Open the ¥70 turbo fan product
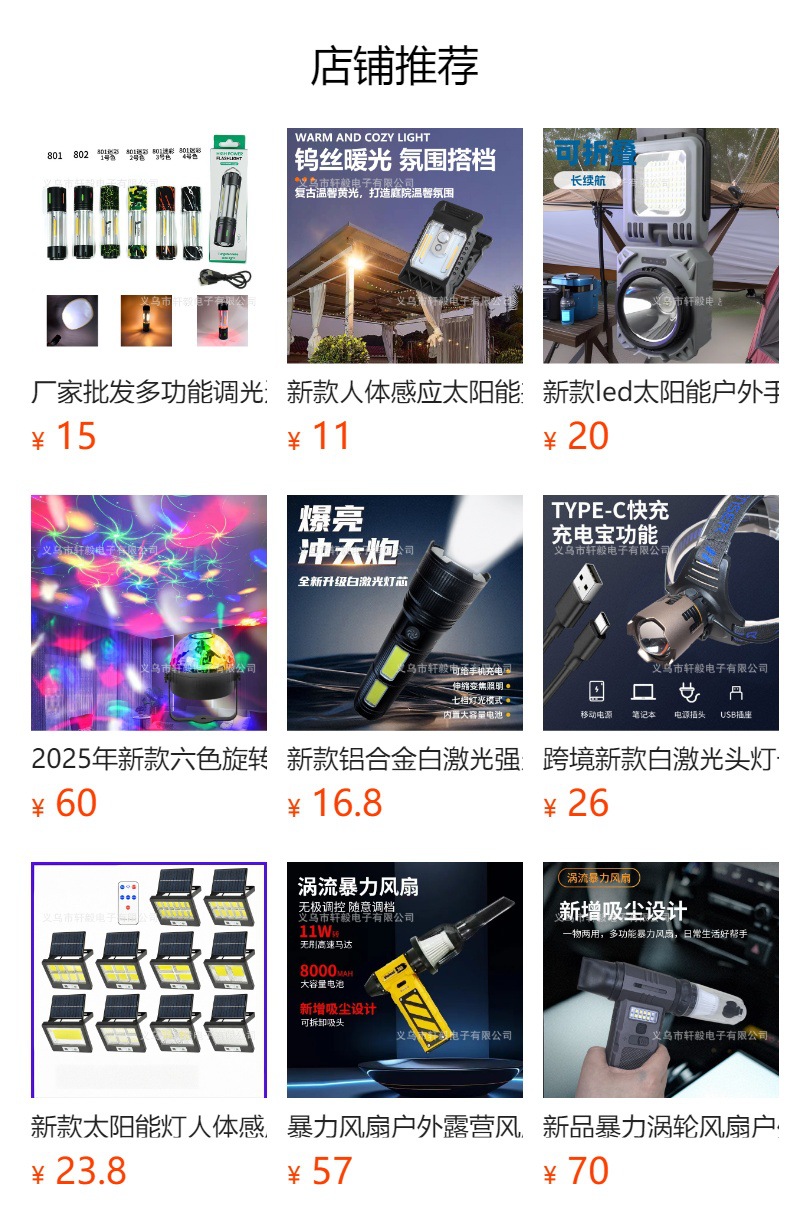This screenshot has width=790, height=1230. click(x=661, y=980)
